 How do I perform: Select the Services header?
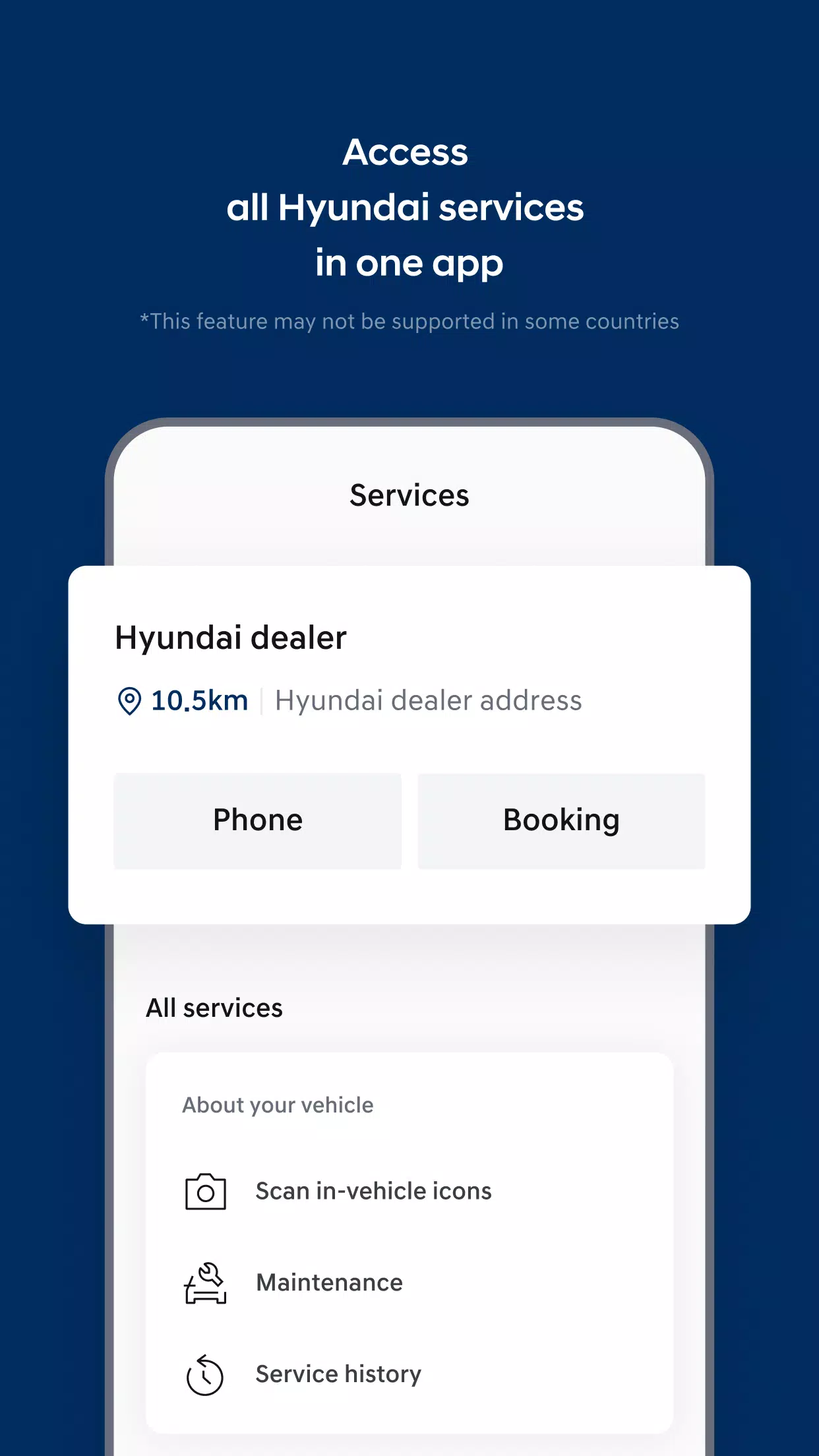point(409,496)
